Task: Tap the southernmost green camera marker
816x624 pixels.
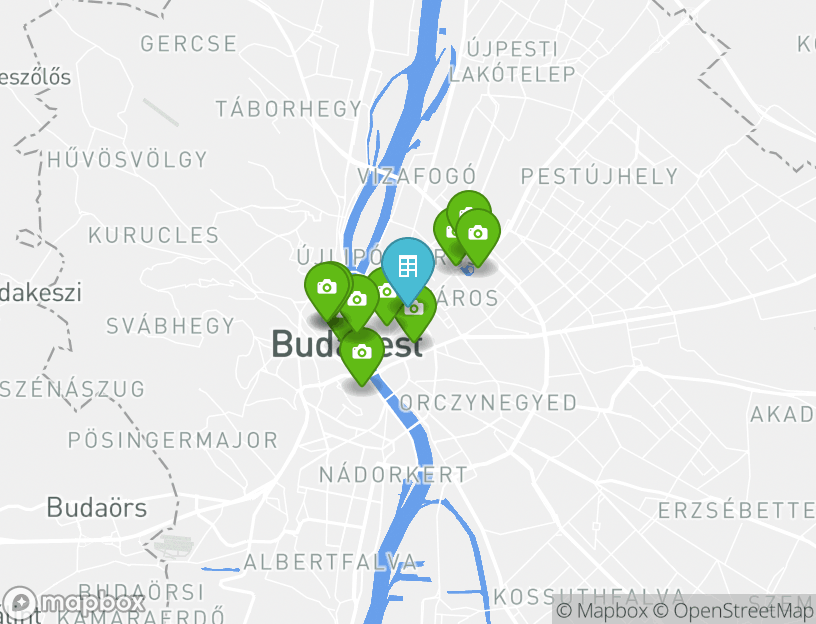Action: 362,352
